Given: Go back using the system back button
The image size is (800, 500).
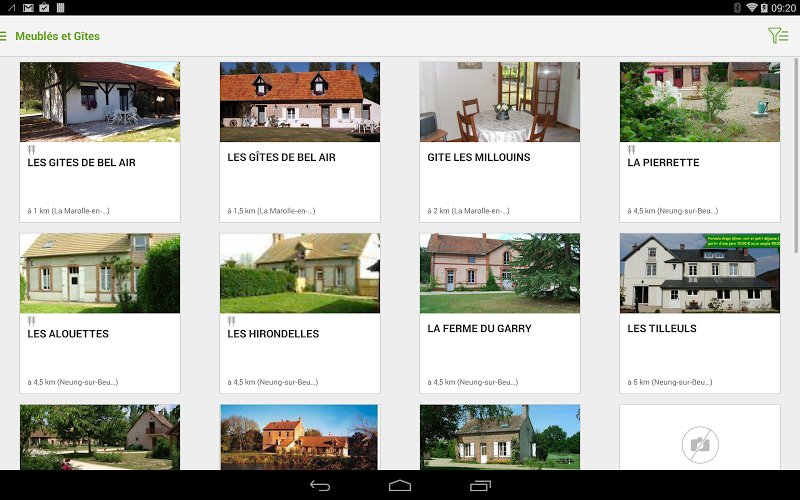Looking at the screenshot, I should (x=320, y=485).
